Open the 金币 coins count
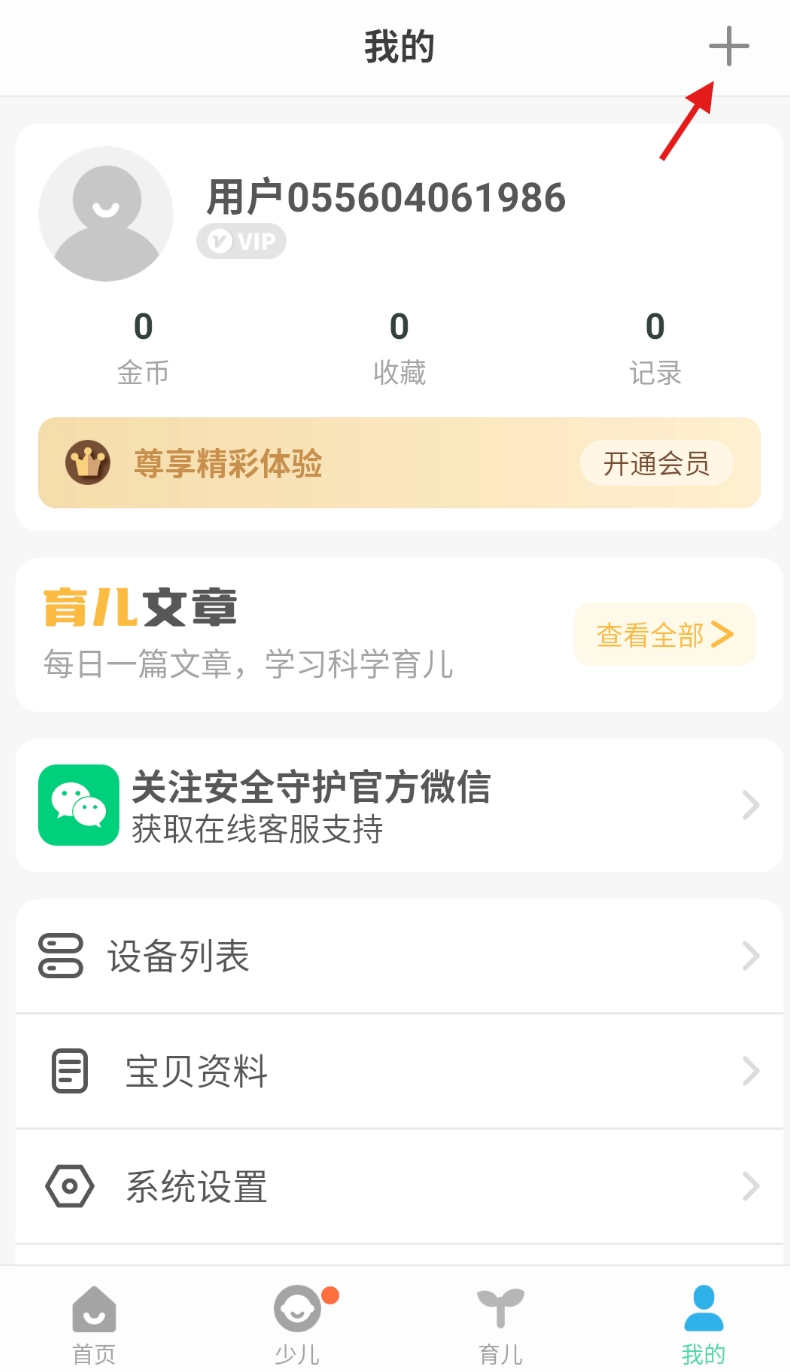This screenshot has width=790, height=1372. click(x=143, y=347)
